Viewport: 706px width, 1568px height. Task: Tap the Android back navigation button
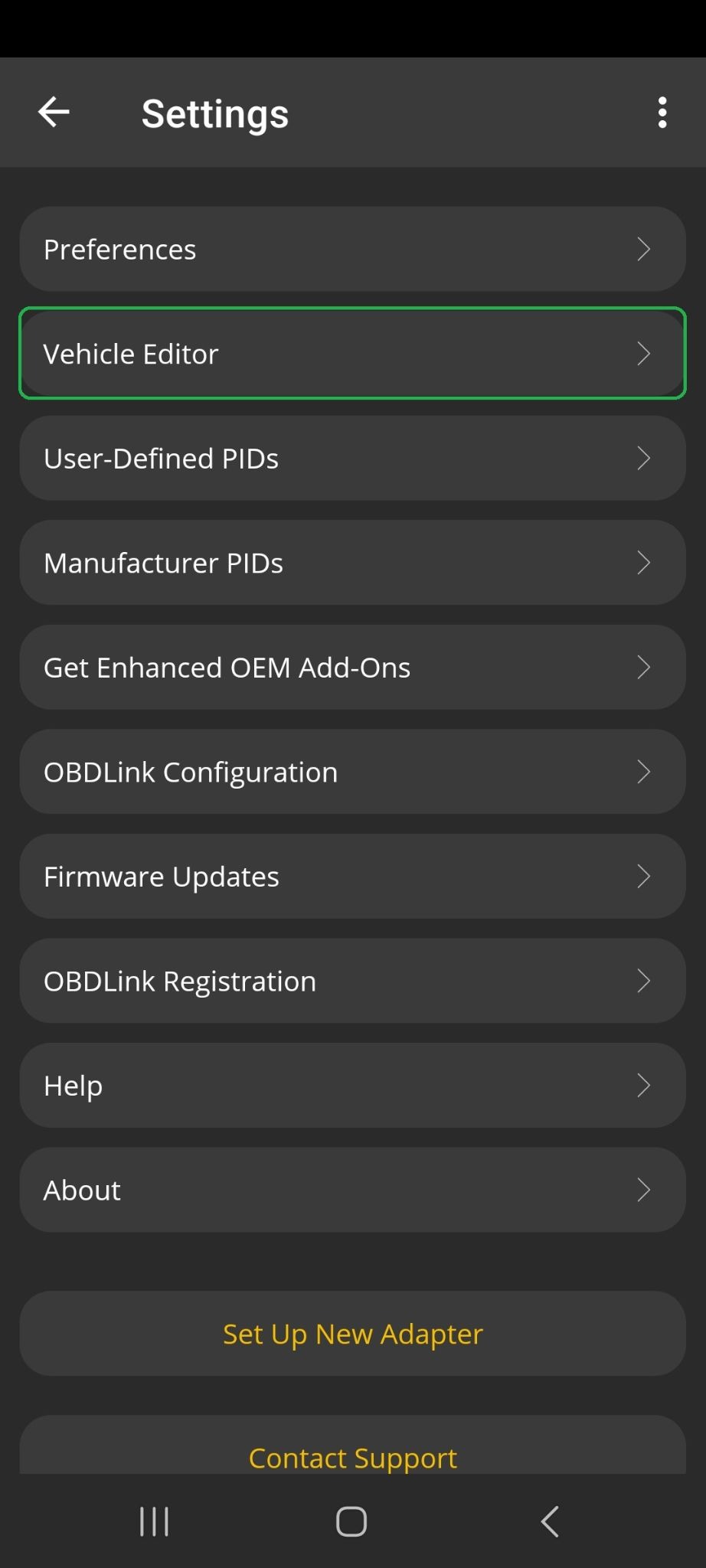550,1521
